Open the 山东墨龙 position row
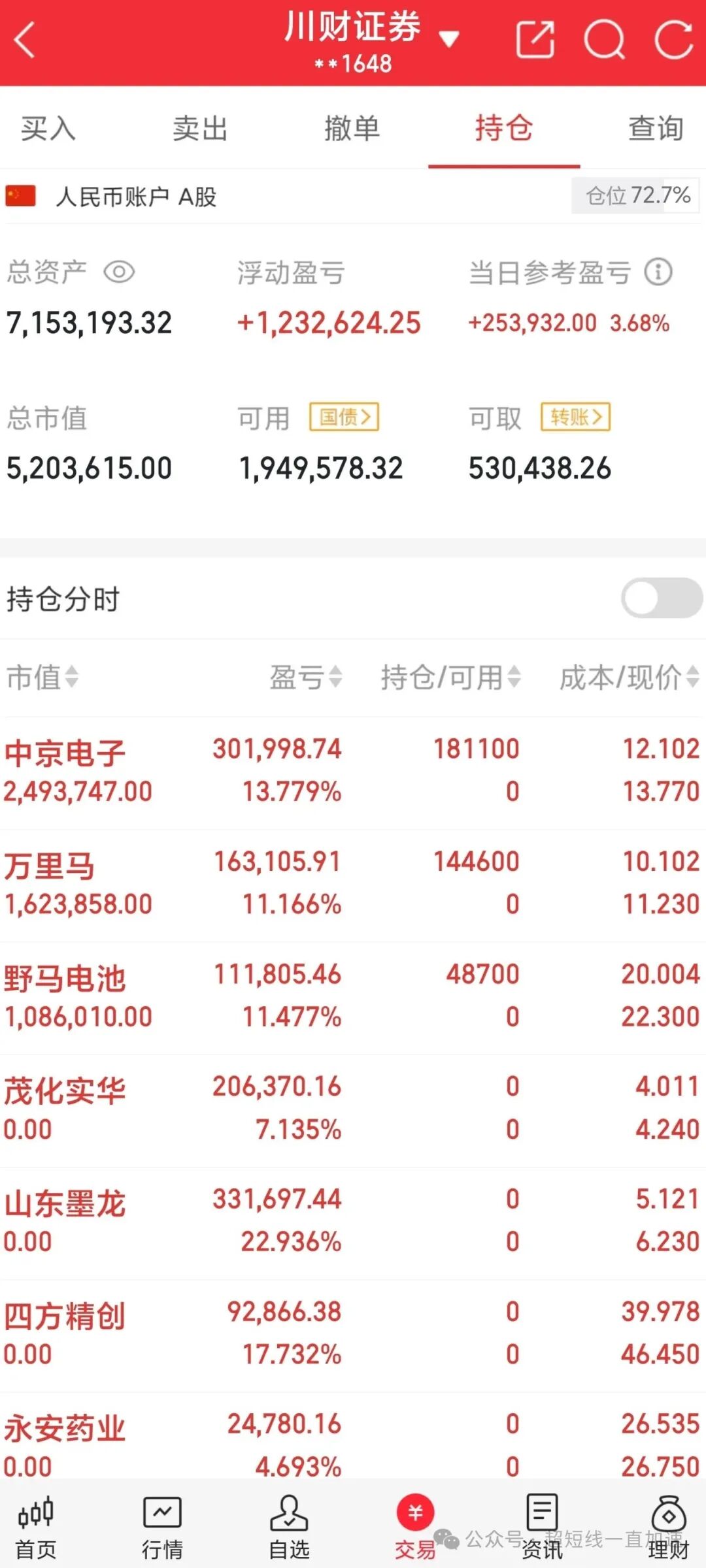This screenshot has height=1568, width=706. pos(353,1222)
